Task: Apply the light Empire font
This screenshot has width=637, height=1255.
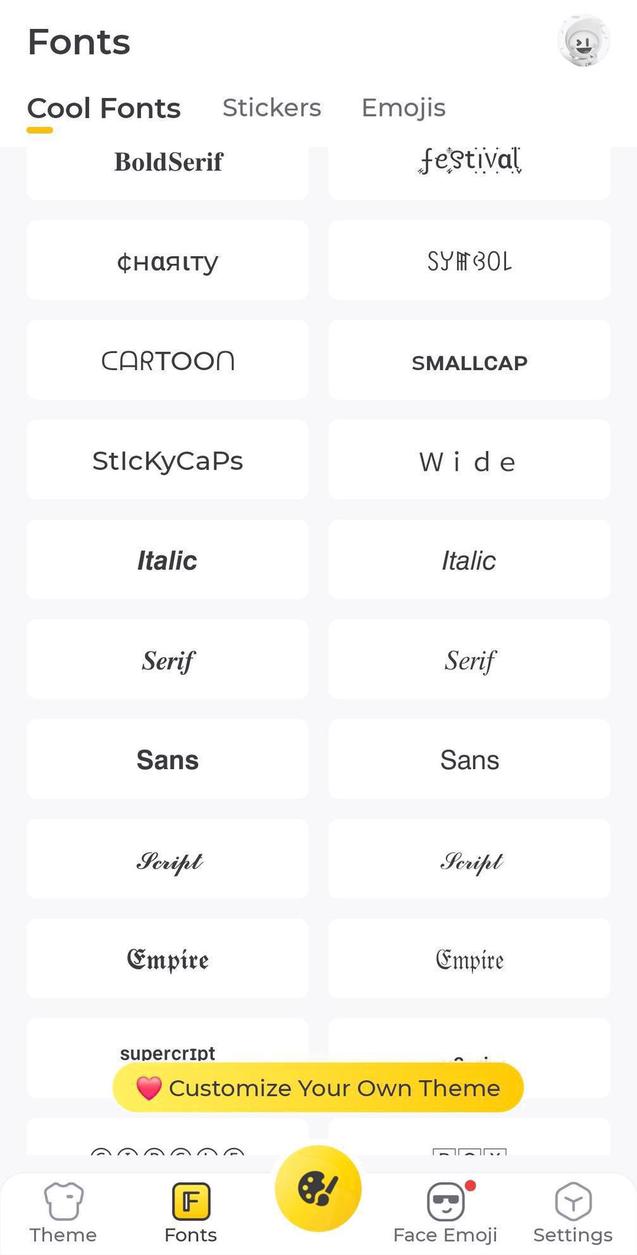Action: (469, 960)
